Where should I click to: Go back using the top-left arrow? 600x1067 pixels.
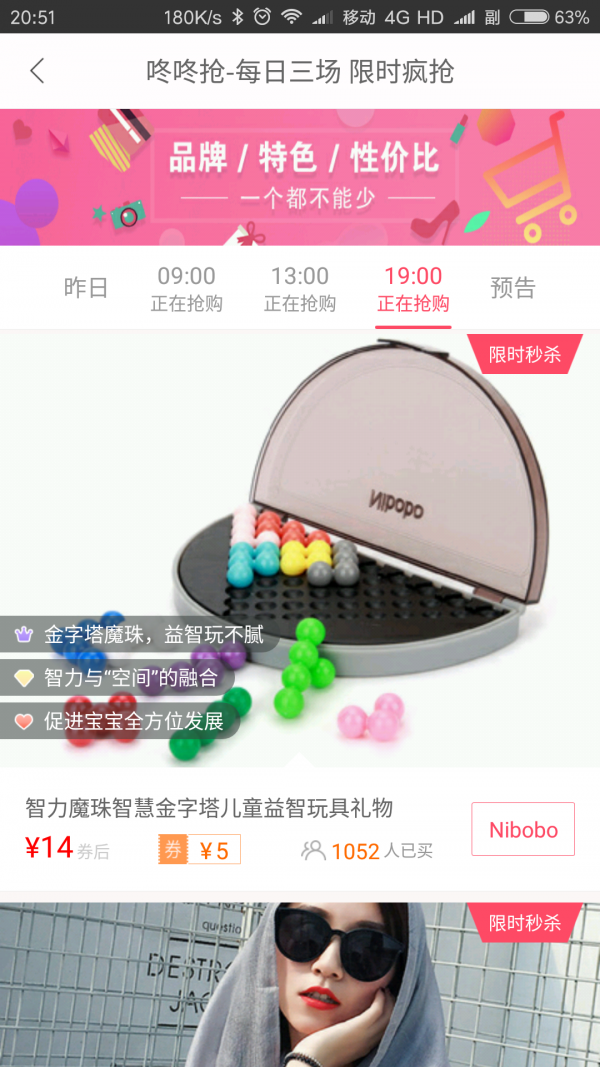[x=38, y=71]
